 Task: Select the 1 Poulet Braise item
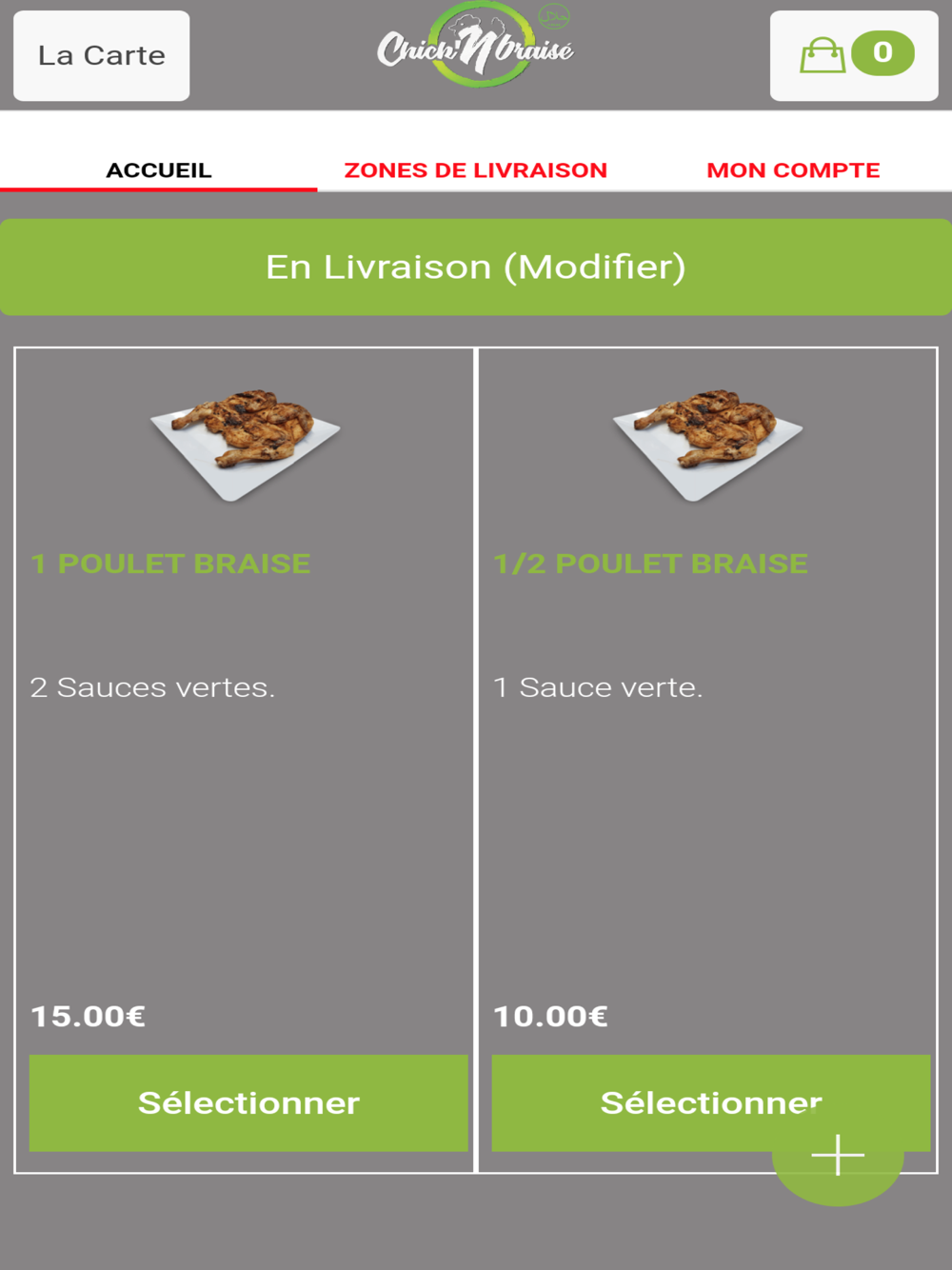(248, 1102)
